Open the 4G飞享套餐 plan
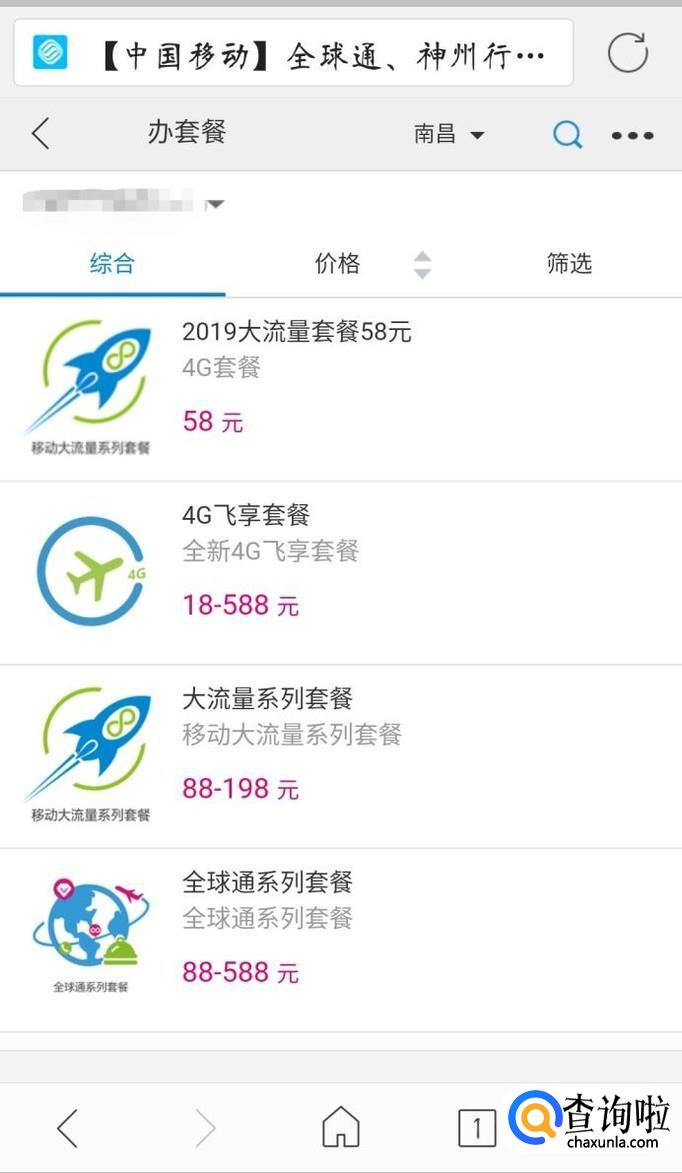This screenshot has height=1173, width=682. pos(341,573)
